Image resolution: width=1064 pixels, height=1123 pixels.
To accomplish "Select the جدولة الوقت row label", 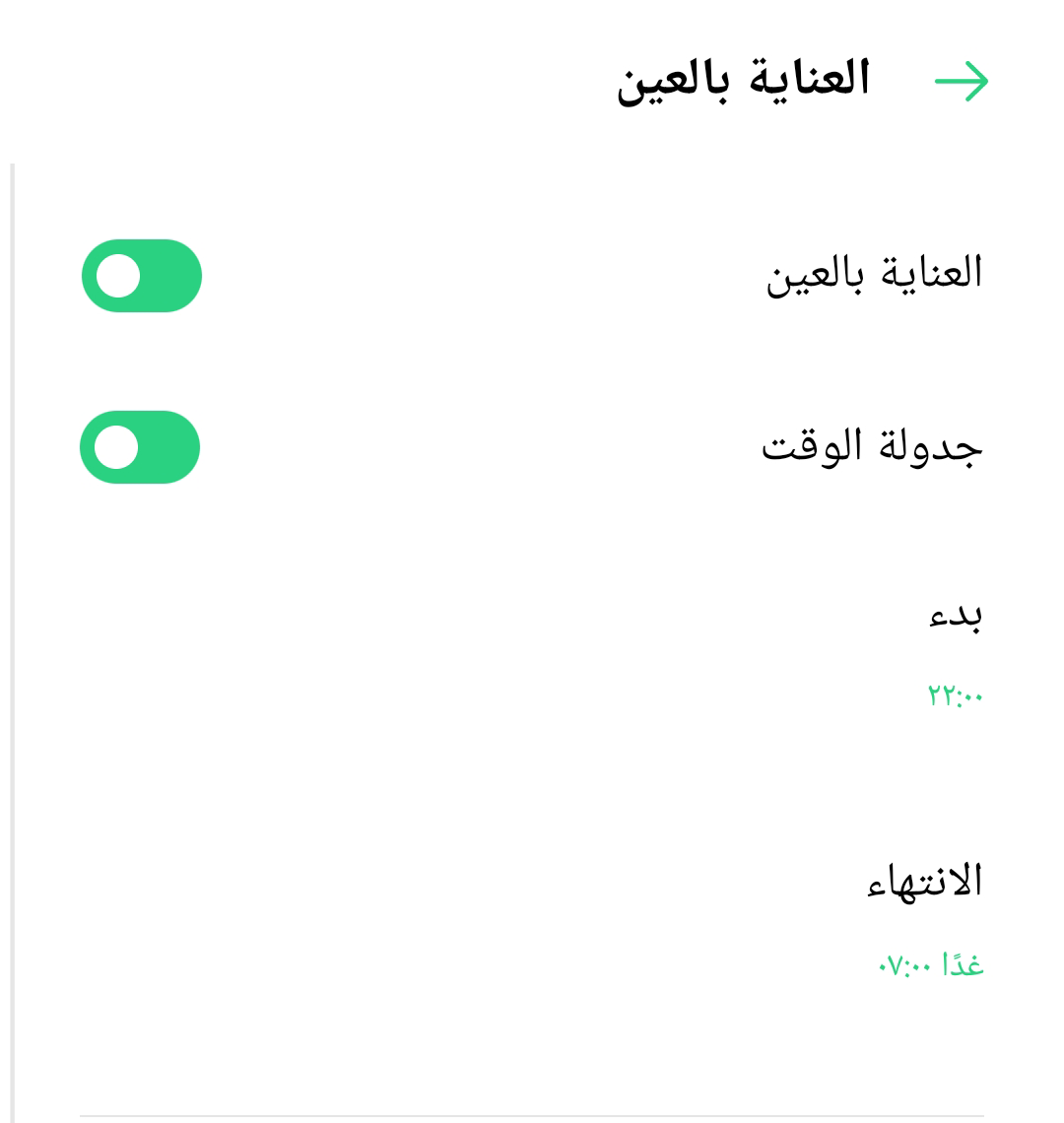I will [x=871, y=447].
